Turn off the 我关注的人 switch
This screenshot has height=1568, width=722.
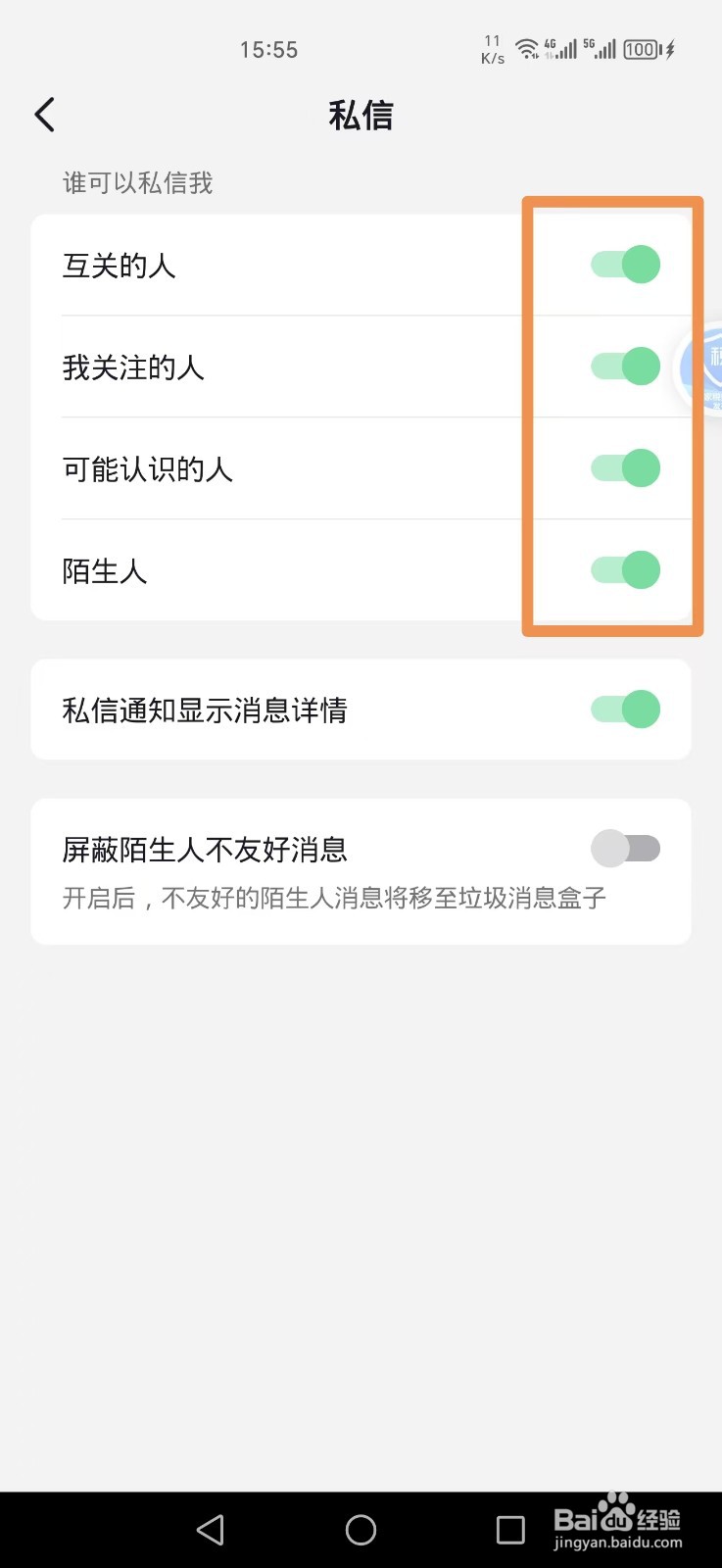(x=625, y=366)
